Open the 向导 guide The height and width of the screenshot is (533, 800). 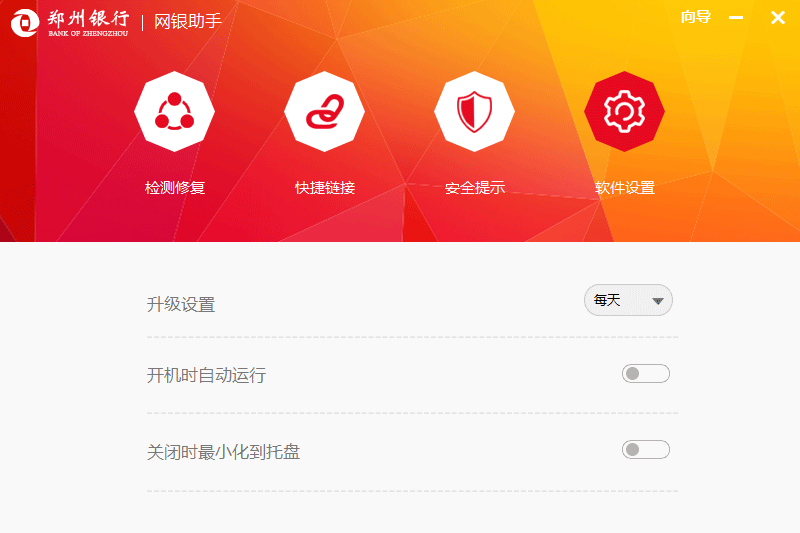(x=695, y=17)
